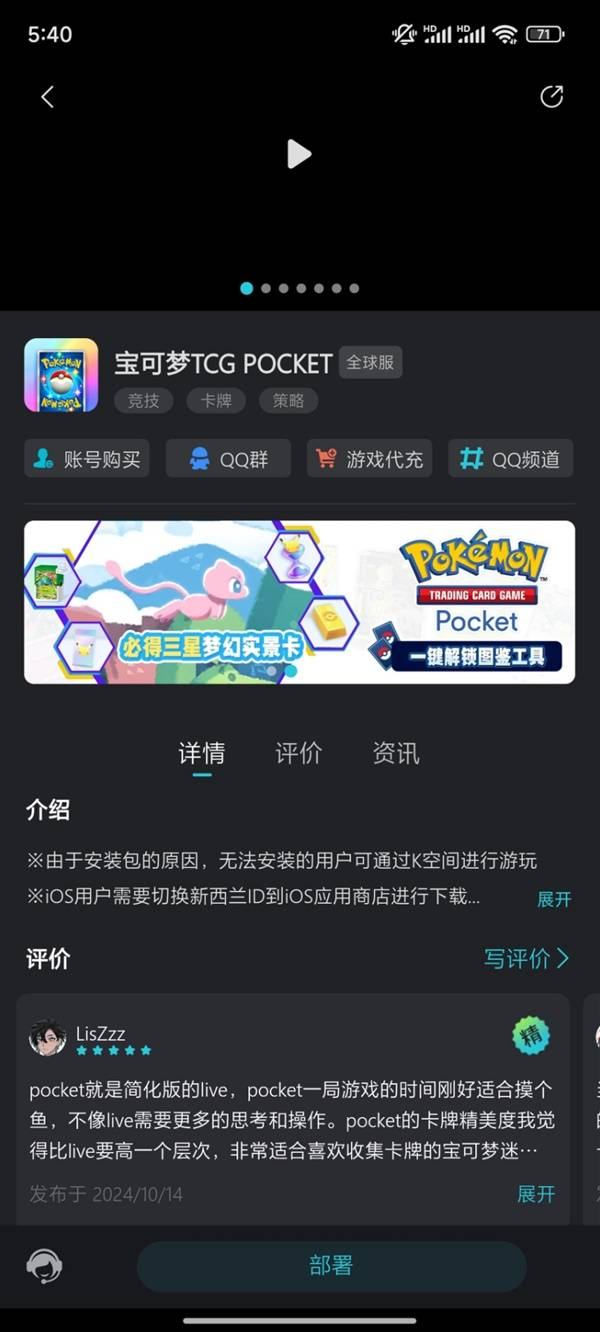600x1332 pixels.
Task: Tap 写评价 to write a review
Action: click(526, 958)
